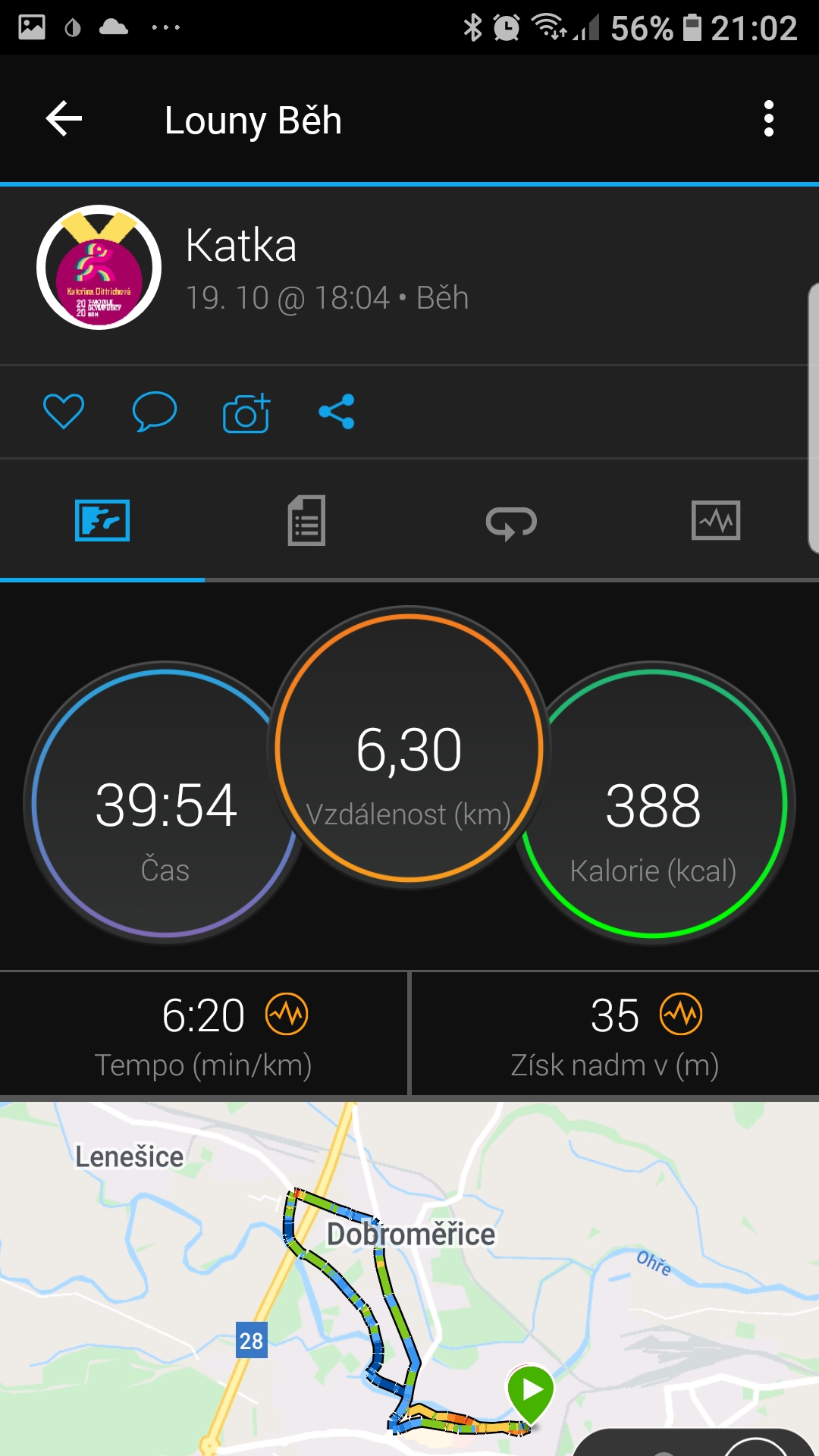Switch to the stats list tab
The image size is (819, 1456).
point(306,520)
